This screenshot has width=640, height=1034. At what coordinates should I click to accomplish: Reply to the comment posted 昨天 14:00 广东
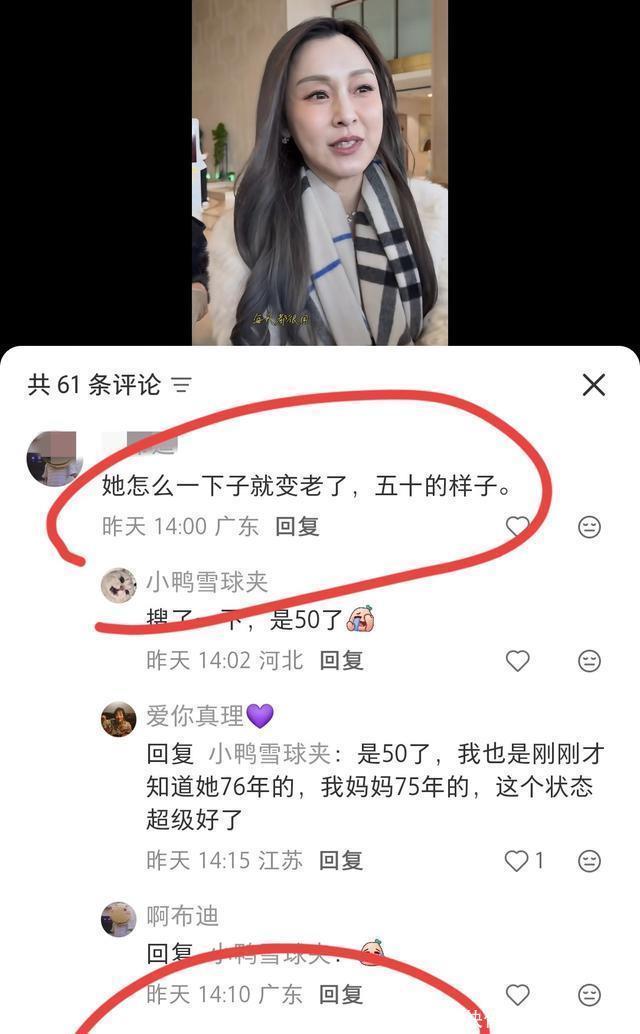(x=298, y=526)
